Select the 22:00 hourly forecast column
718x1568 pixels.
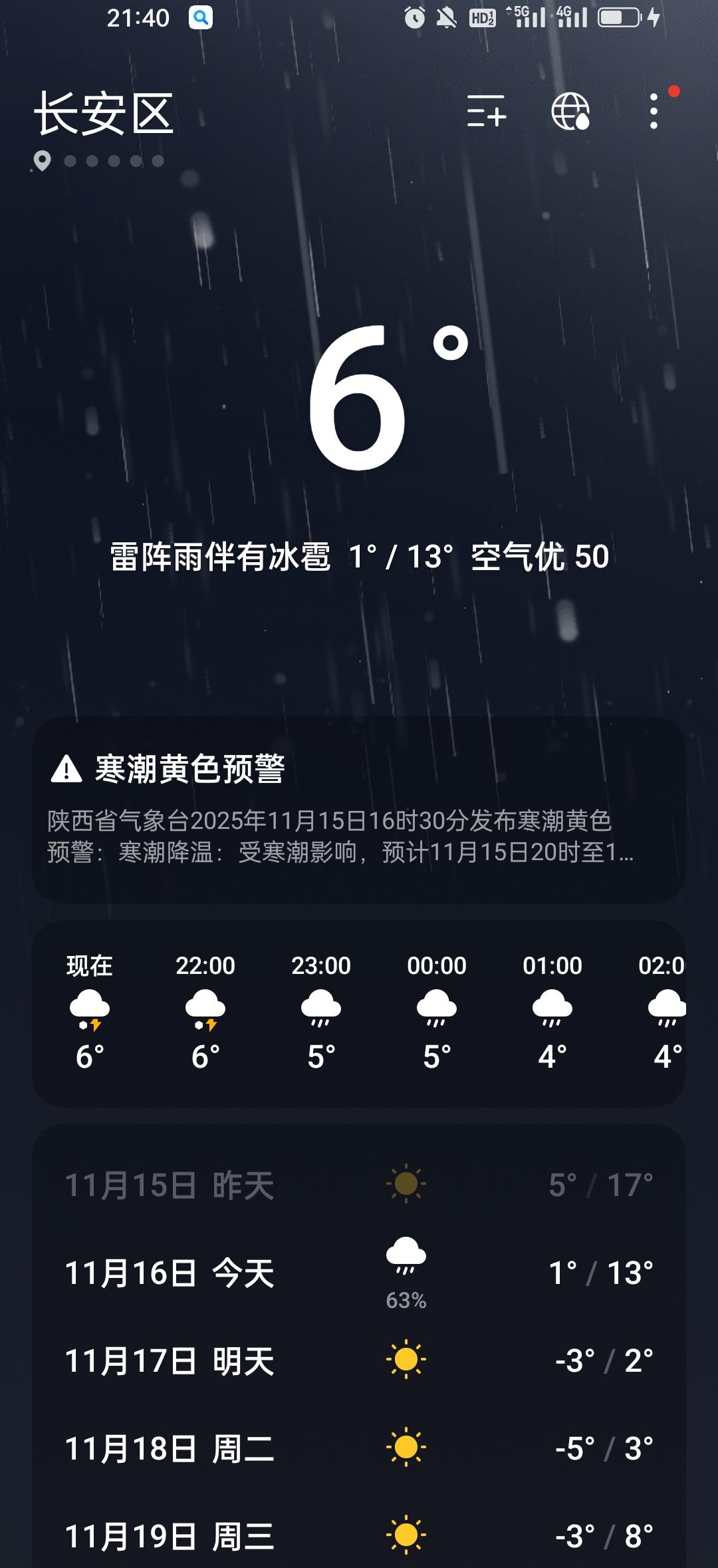(205, 1011)
